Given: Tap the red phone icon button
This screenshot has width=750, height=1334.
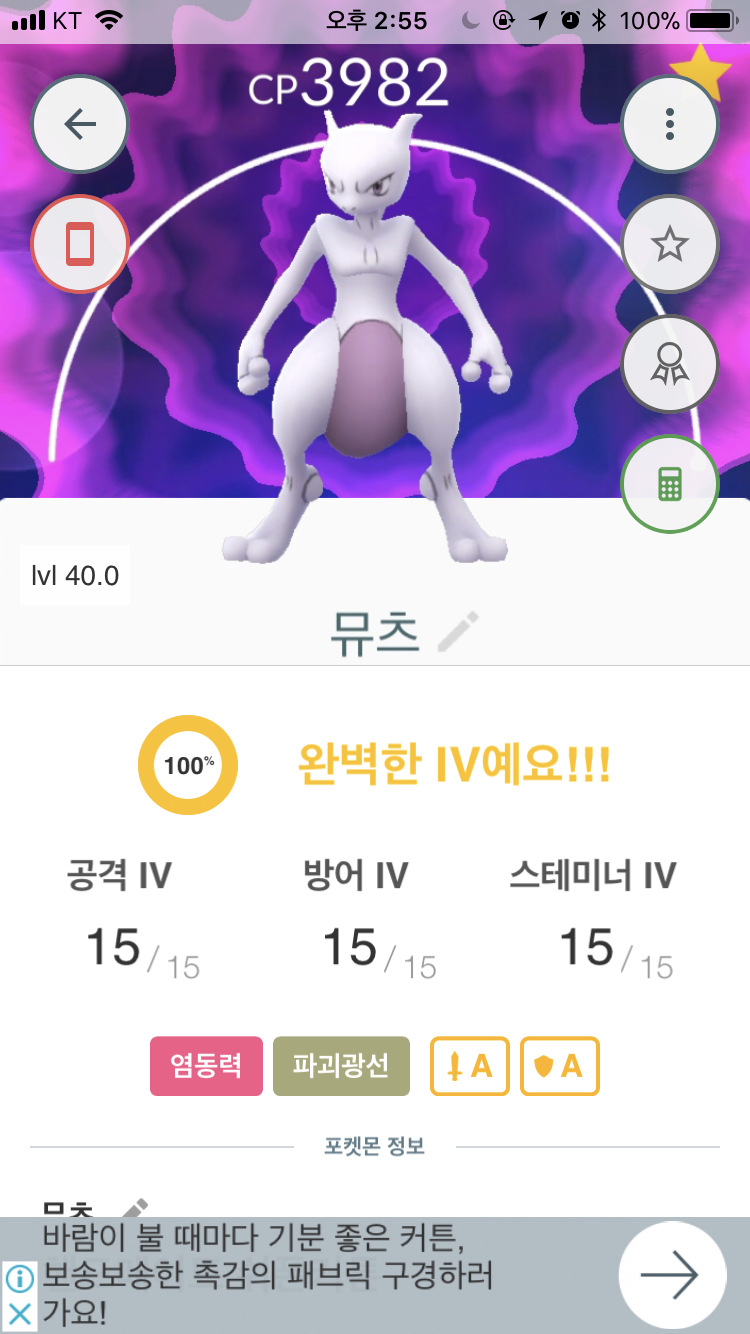Looking at the screenshot, I should [x=80, y=244].
